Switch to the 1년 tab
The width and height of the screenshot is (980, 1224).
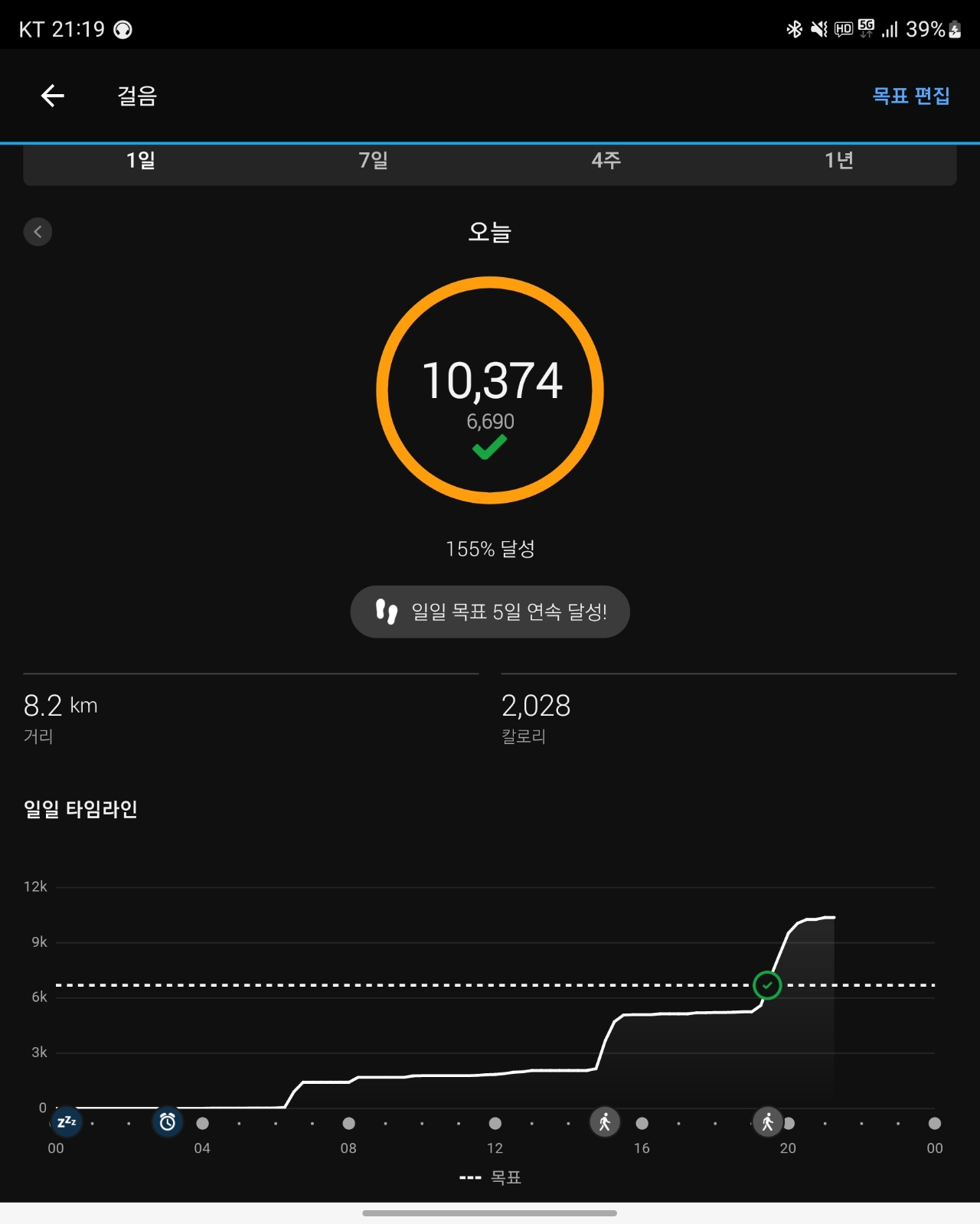click(839, 161)
